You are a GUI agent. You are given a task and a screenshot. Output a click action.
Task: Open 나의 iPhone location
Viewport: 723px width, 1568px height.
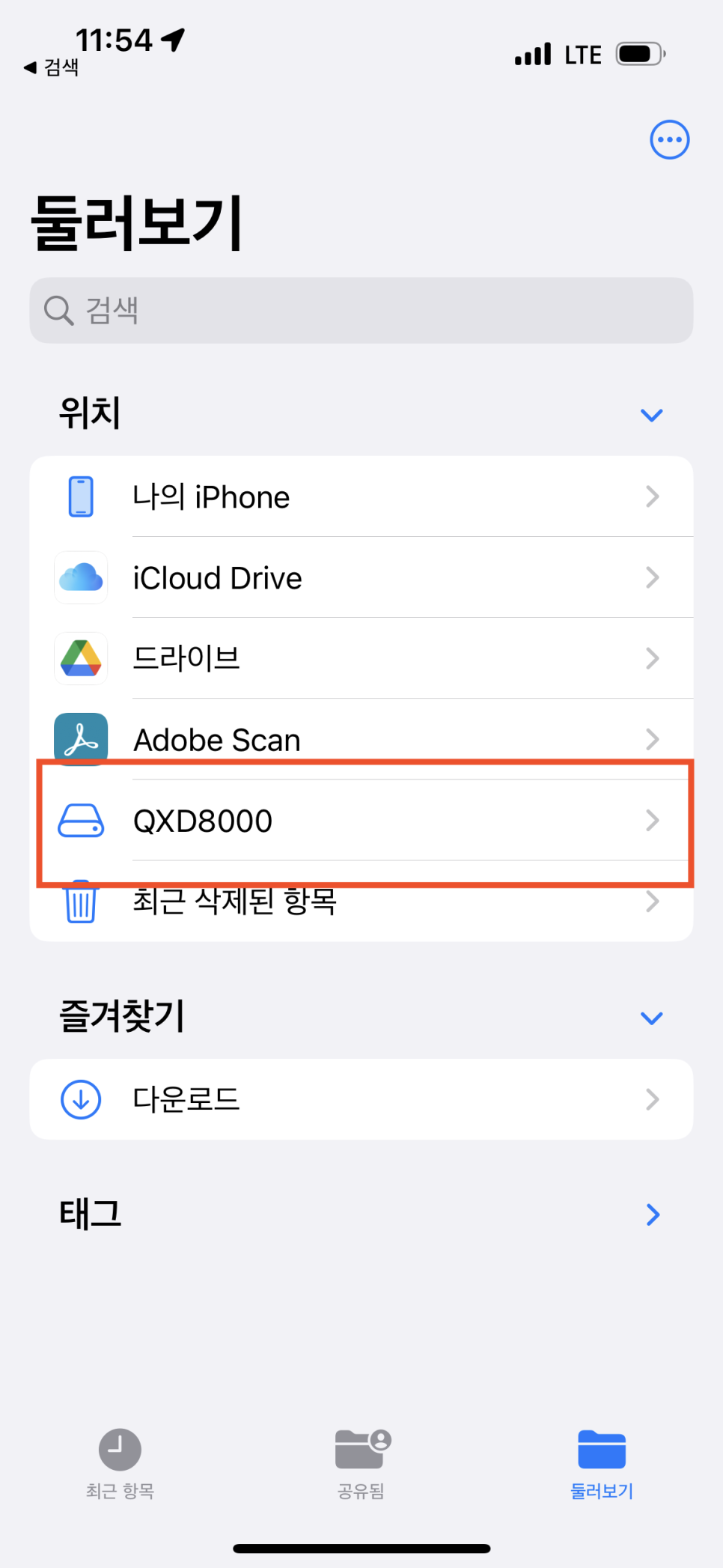tap(361, 496)
